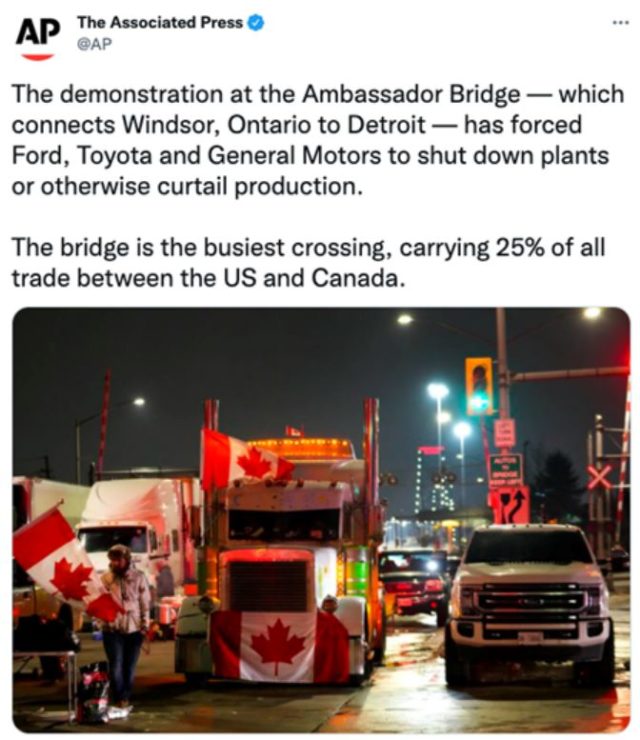Tap The Associated Press account name
Viewport: 640px width, 740px height.
(x=159, y=22)
